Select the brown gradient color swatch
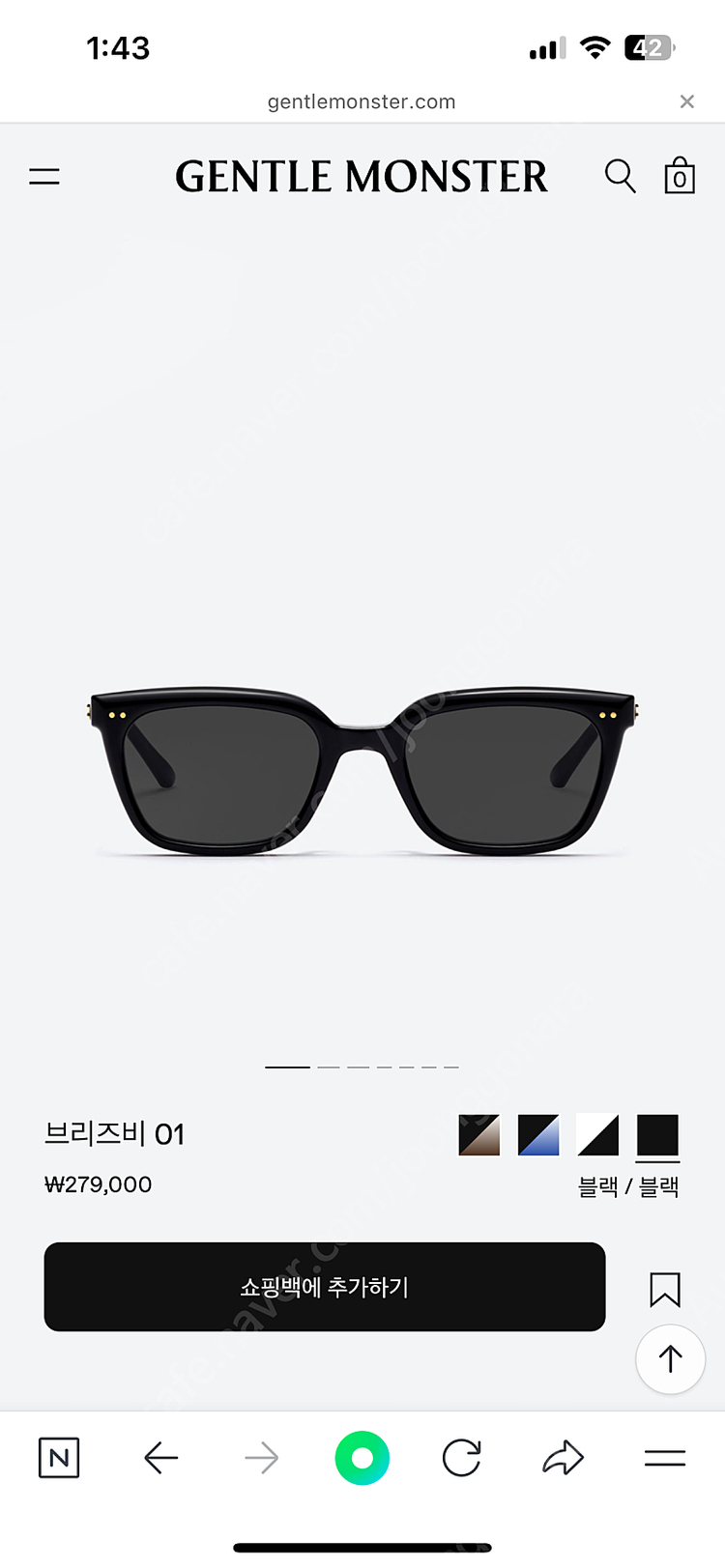725x1568 pixels. pos(479,1135)
